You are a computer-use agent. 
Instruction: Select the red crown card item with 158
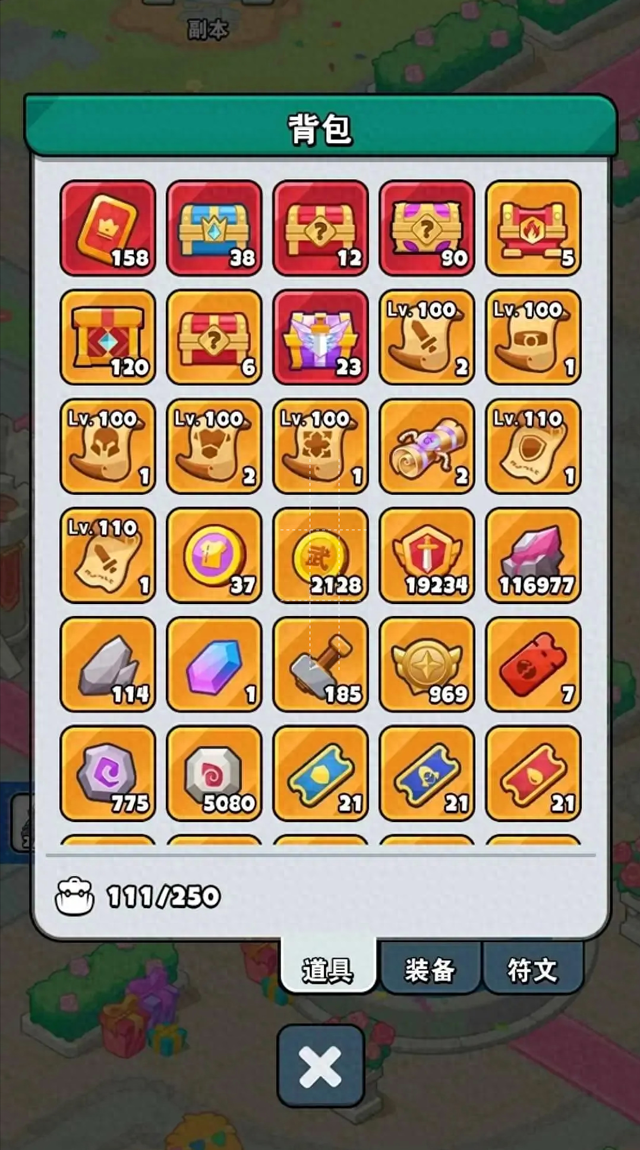pos(108,228)
